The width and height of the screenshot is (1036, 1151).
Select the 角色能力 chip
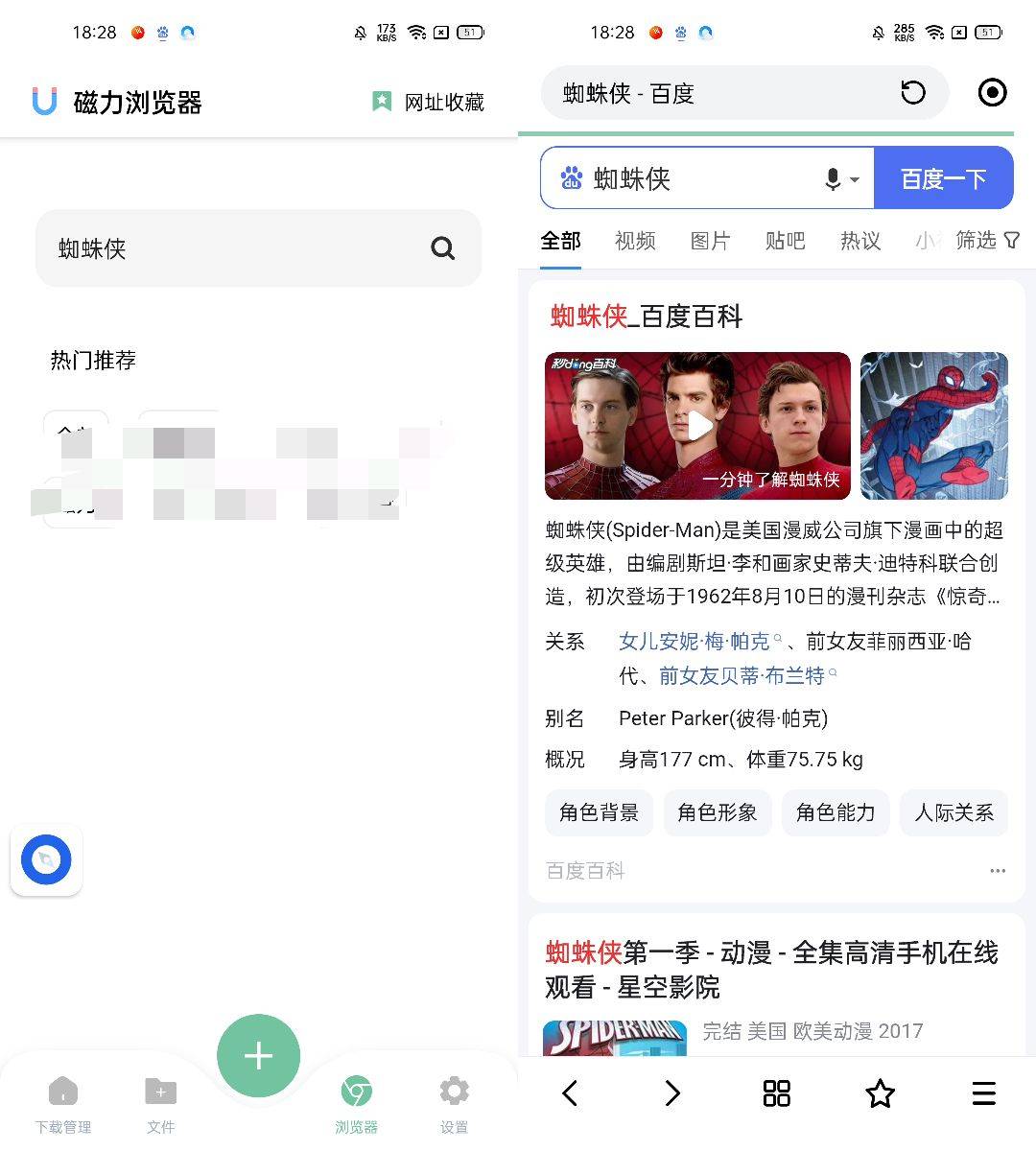click(x=836, y=812)
